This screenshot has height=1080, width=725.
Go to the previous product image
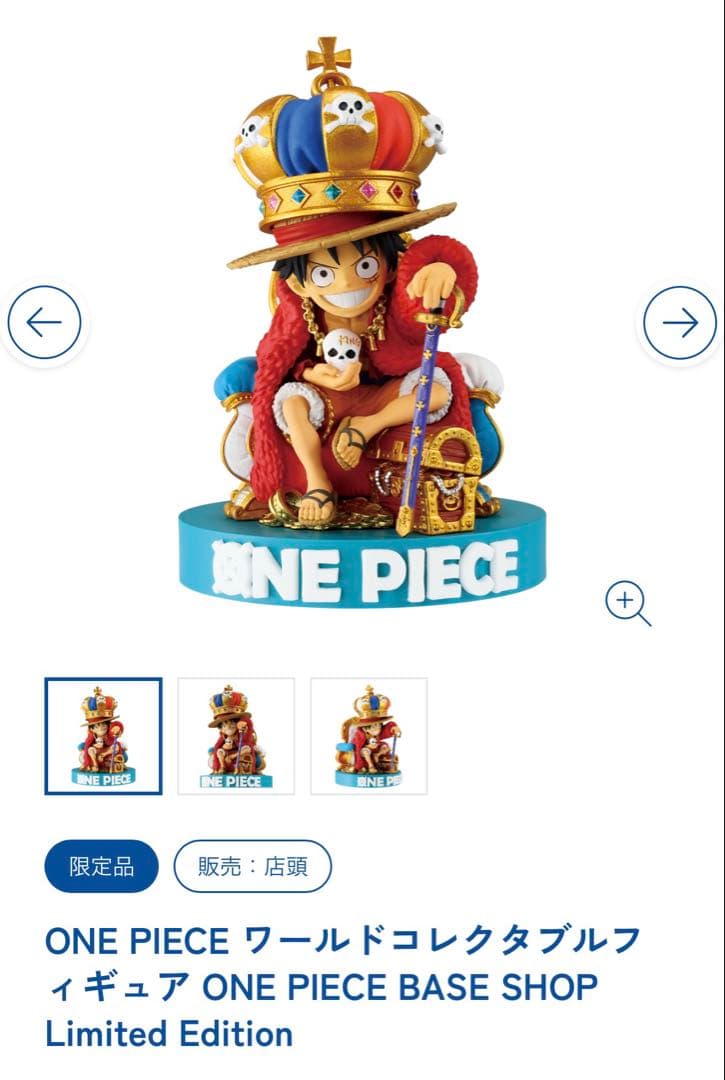pyautogui.click(x=43, y=322)
